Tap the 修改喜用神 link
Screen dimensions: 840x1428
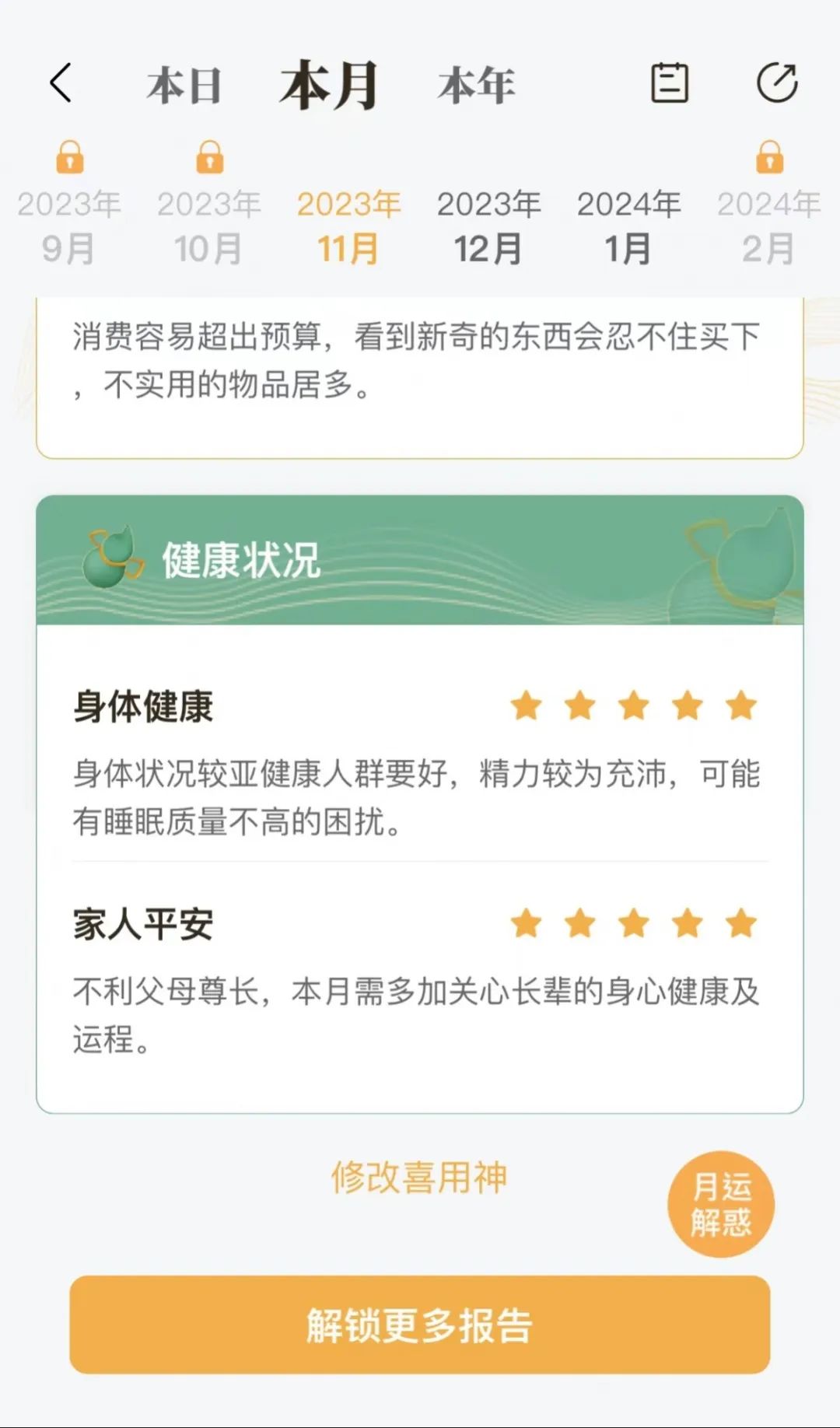click(x=419, y=1178)
